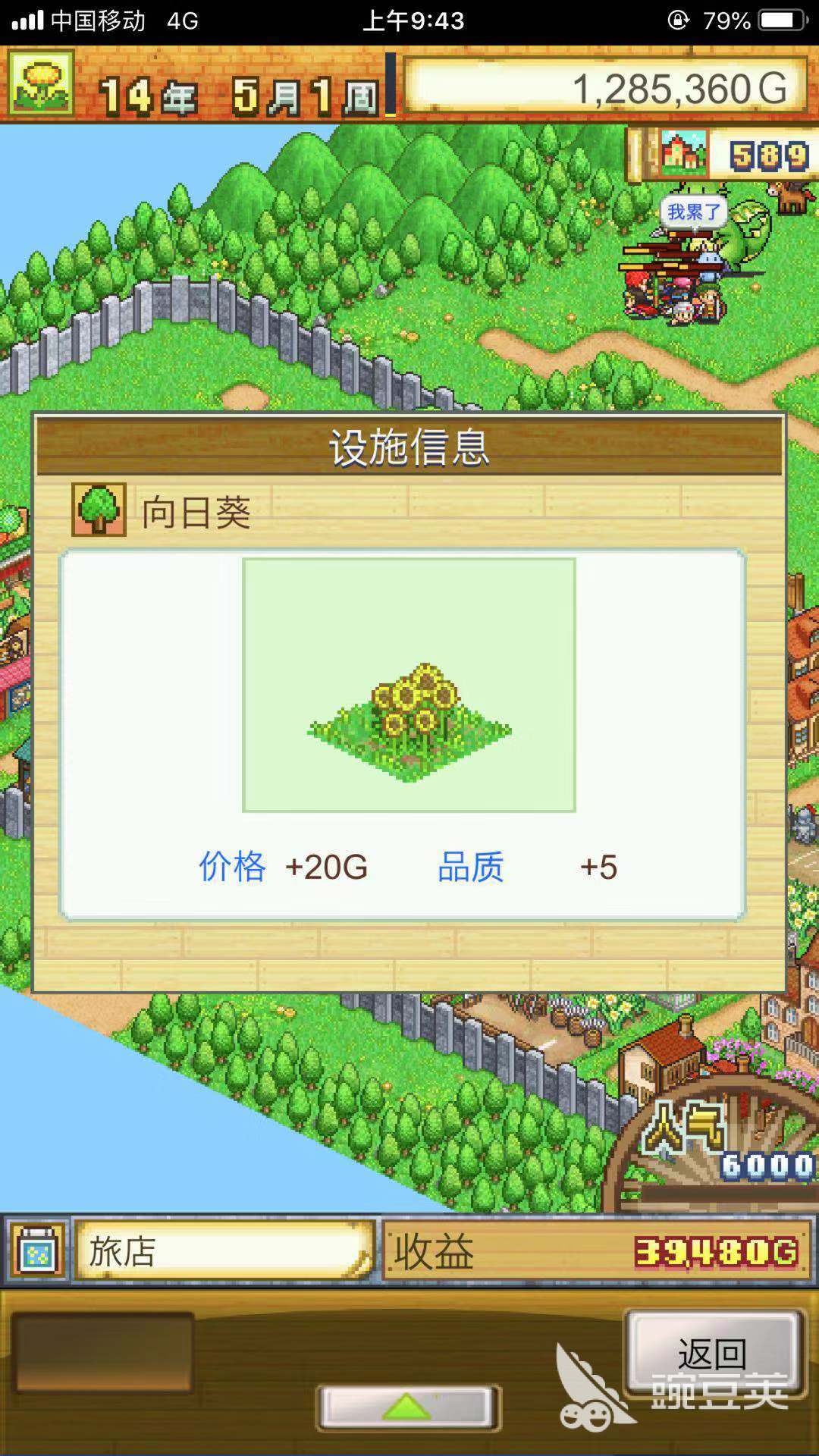The height and width of the screenshot is (1456, 819).
Task: Tap the sunflower icon at top left
Action: click(x=41, y=83)
